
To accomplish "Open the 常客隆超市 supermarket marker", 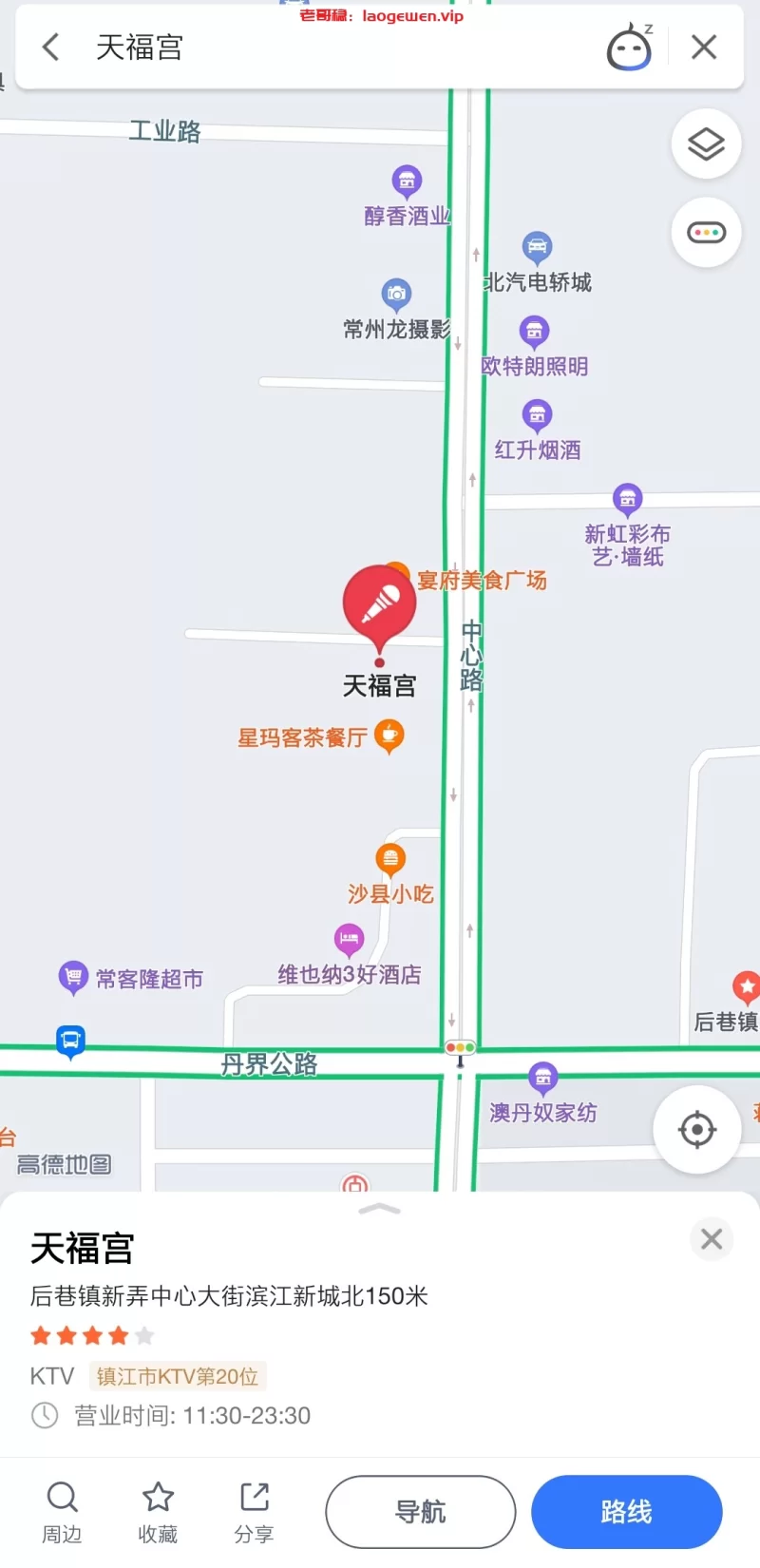I will click(73, 977).
